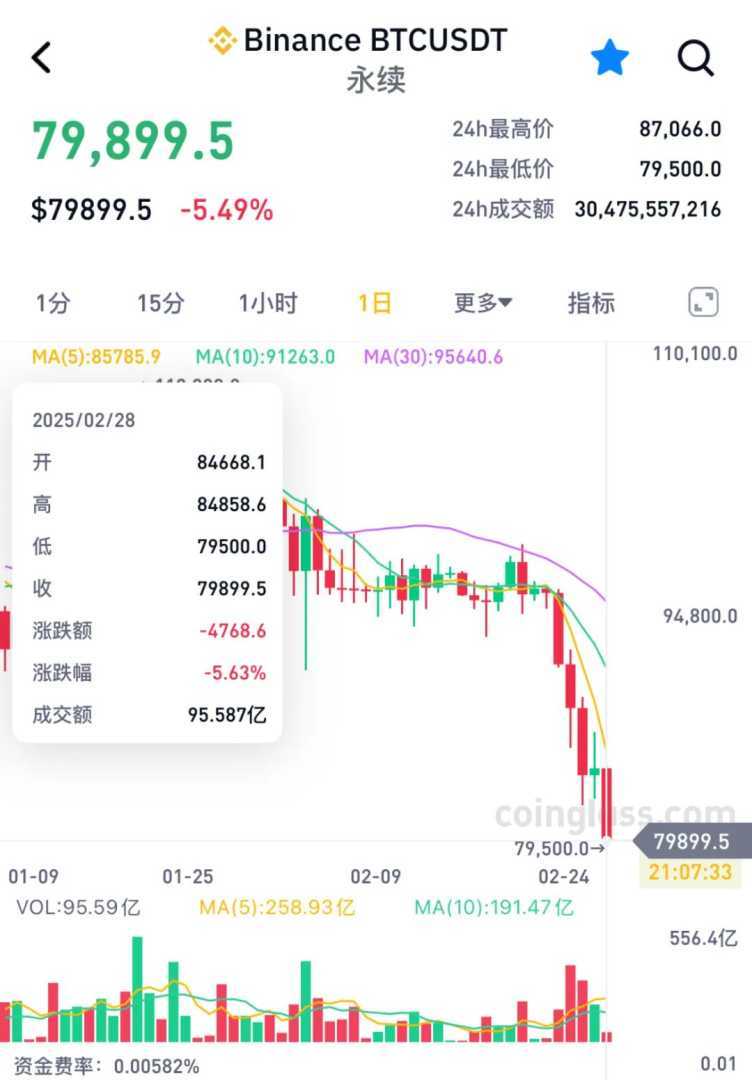Select the 15分 chart interval
Image resolution: width=752 pixels, height=1080 pixels.
(x=161, y=303)
